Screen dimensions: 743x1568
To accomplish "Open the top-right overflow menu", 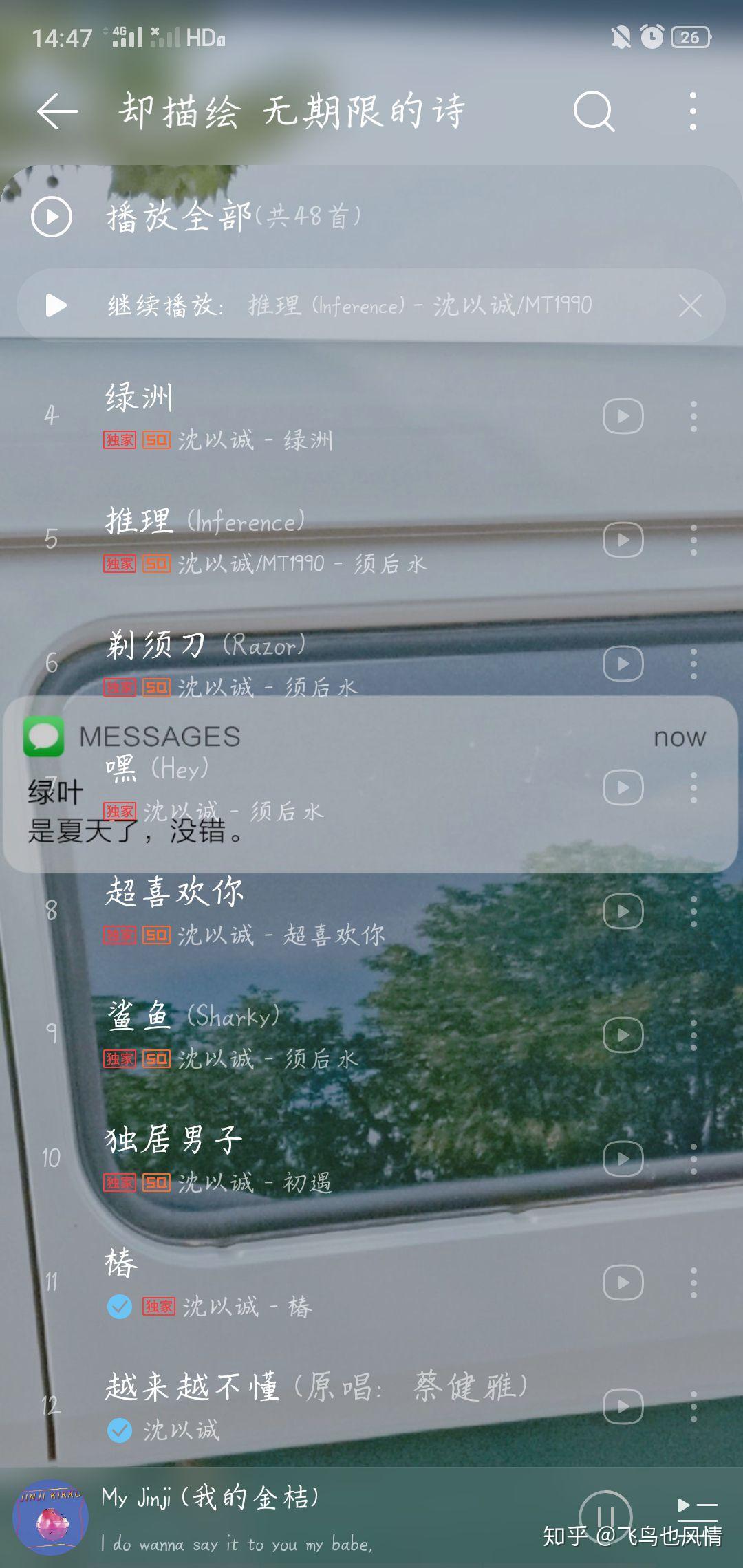I will (x=693, y=111).
